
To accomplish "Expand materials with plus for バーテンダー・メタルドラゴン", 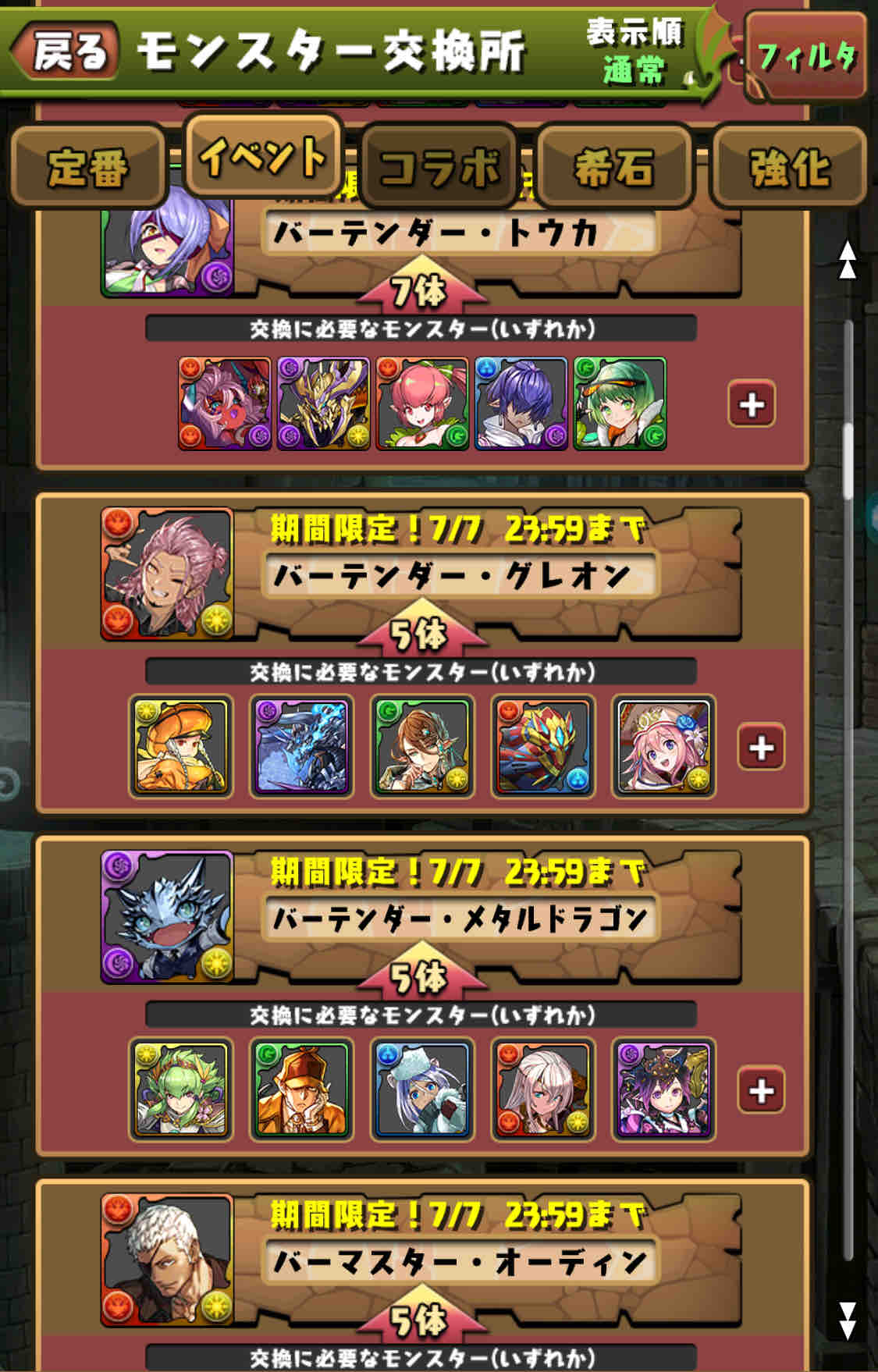I will [761, 1090].
